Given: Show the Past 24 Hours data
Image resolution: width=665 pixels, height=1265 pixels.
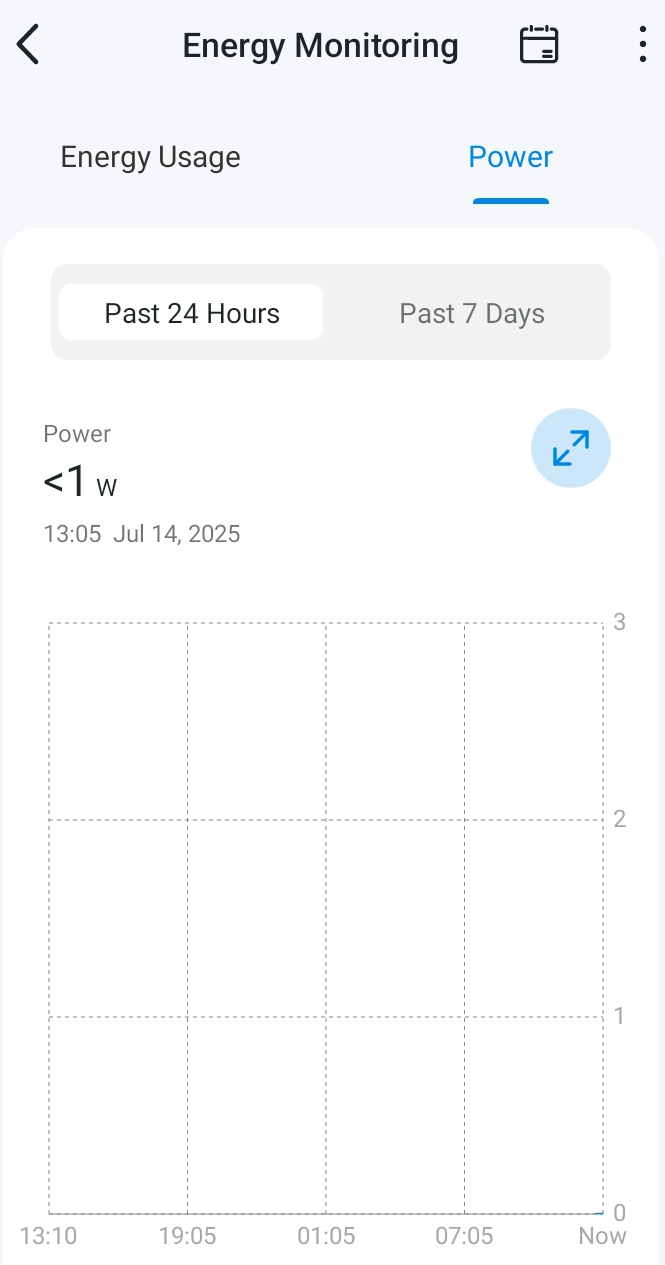Looking at the screenshot, I should tap(192, 313).
